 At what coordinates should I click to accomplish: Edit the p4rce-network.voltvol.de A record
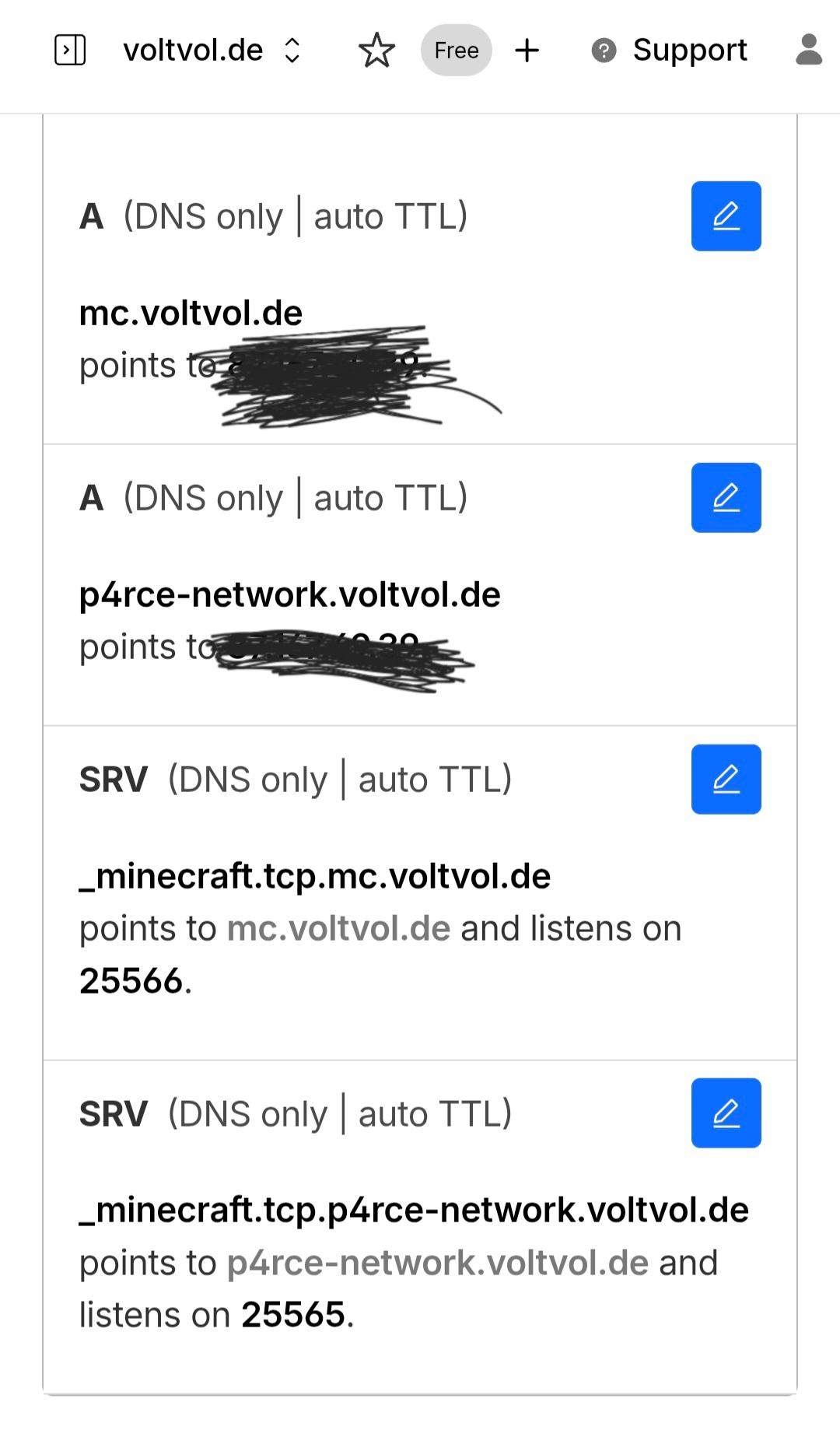pos(725,498)
